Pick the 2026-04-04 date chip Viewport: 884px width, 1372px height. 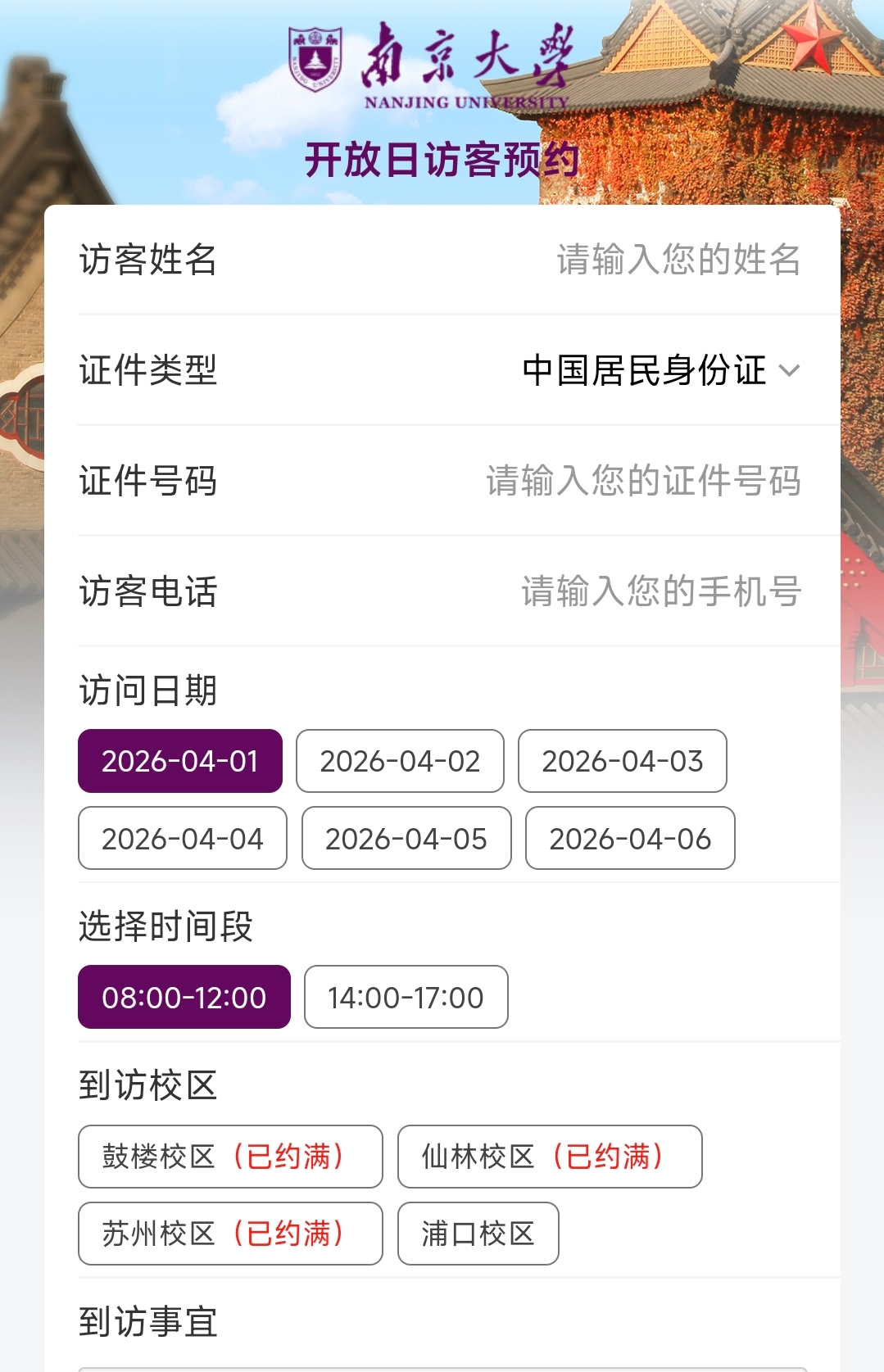point(183,838)
